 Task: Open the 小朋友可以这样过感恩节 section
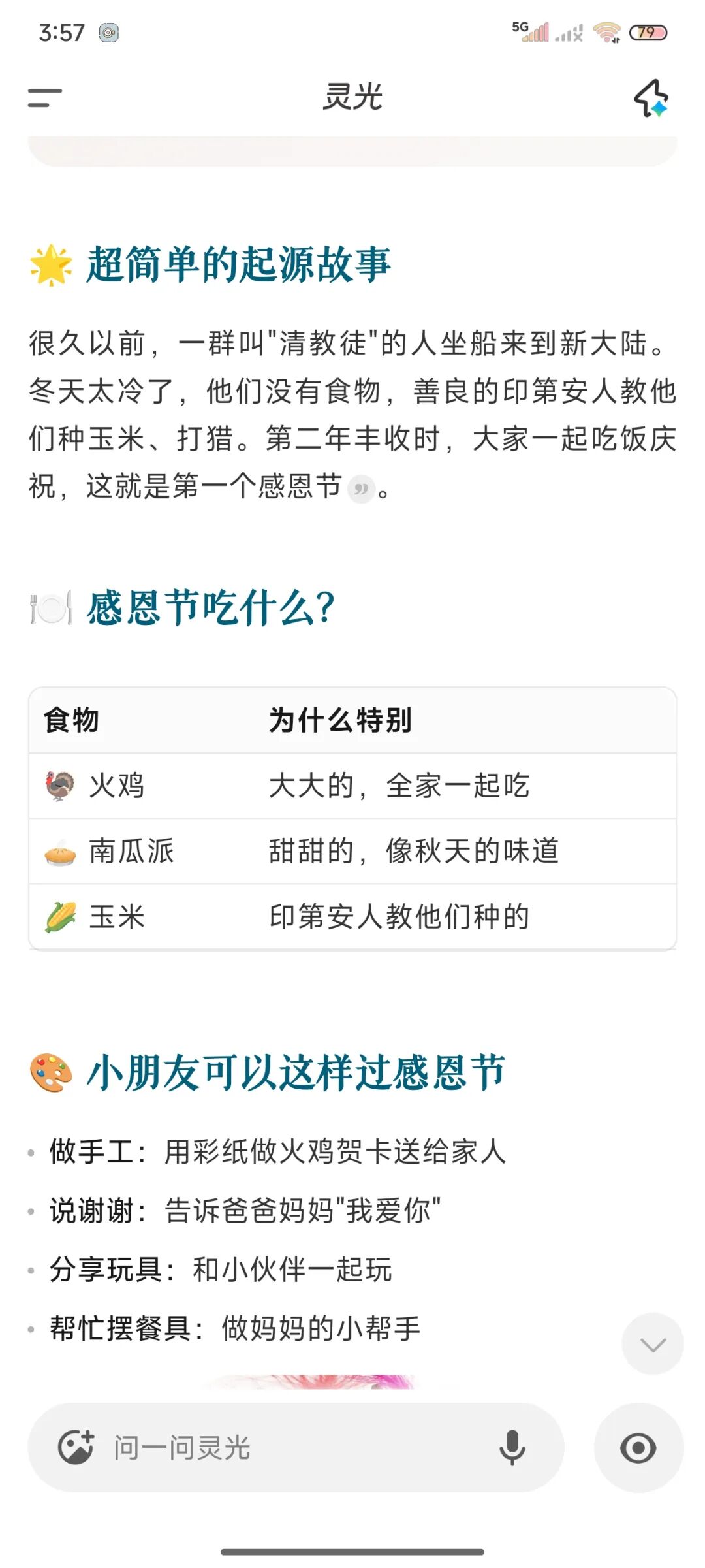[297, 1066]
